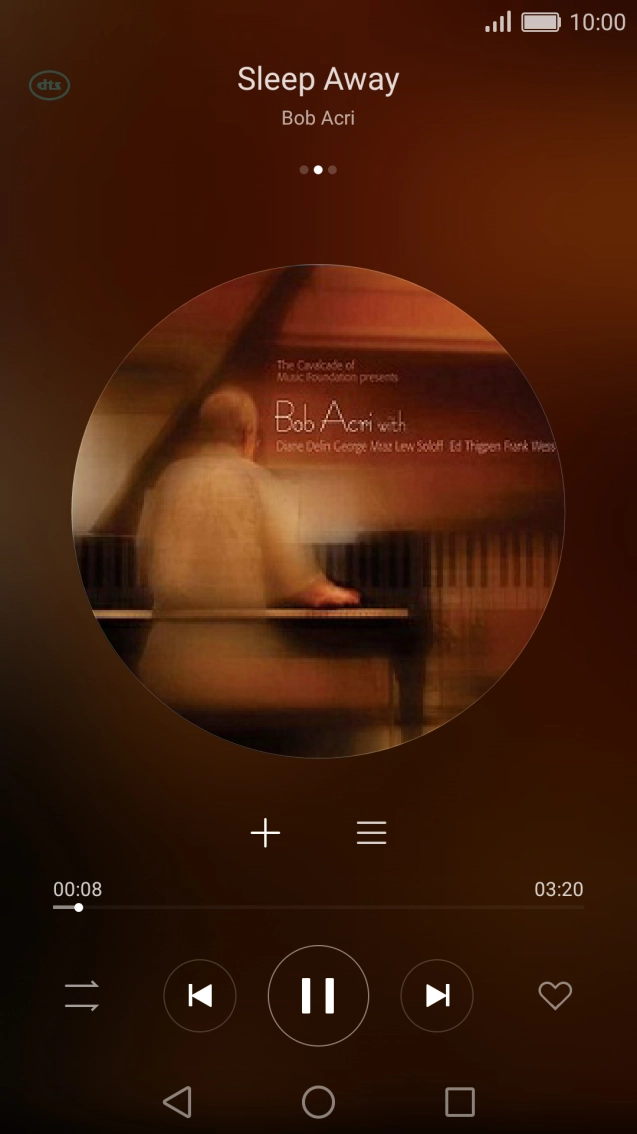Add song to a playlist
Viewport: 637px width, 1134px height.
pos(265,833)
